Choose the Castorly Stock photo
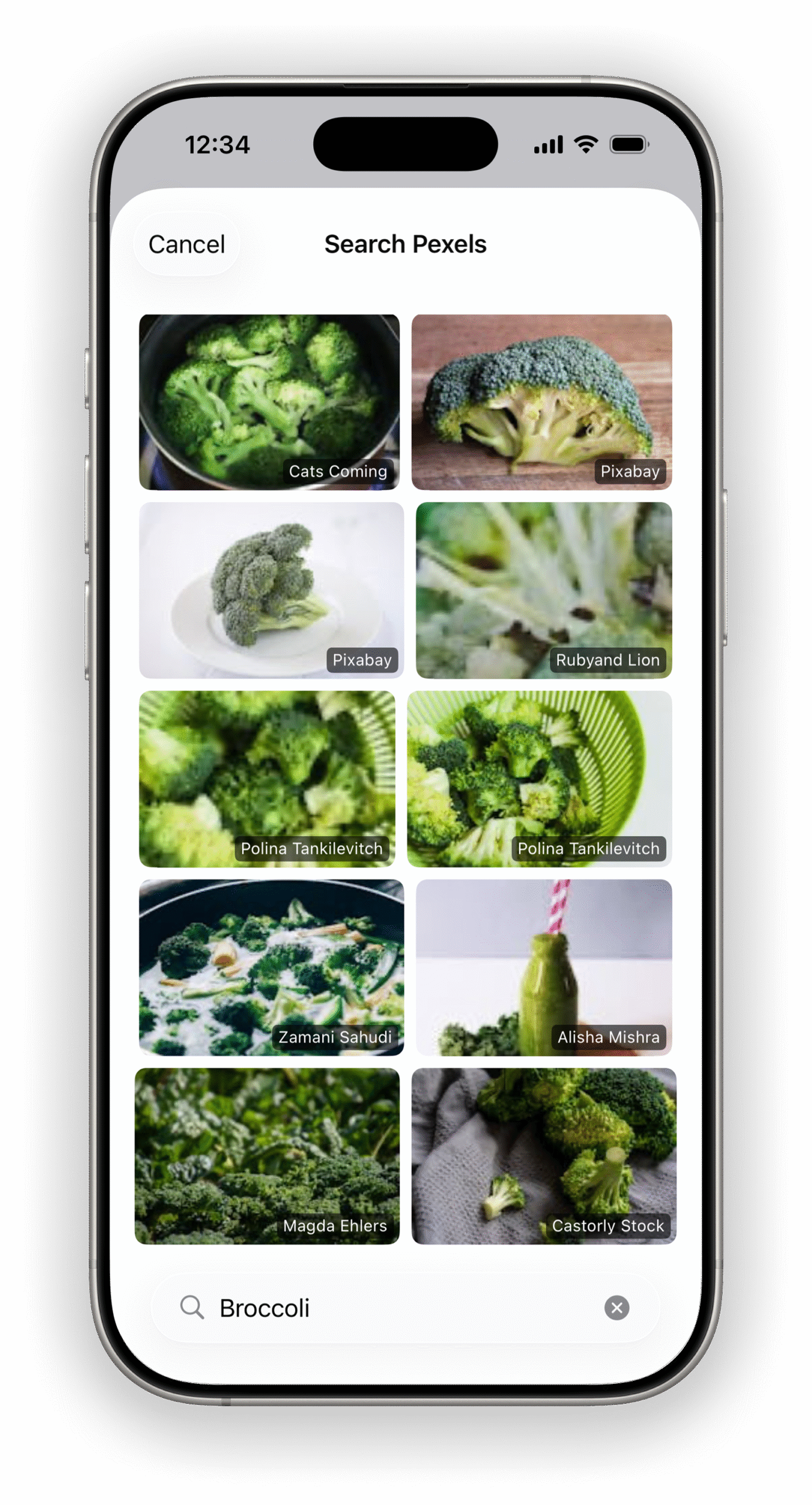This screenshot has height=1505, width=812. [x=543, y=1155]
